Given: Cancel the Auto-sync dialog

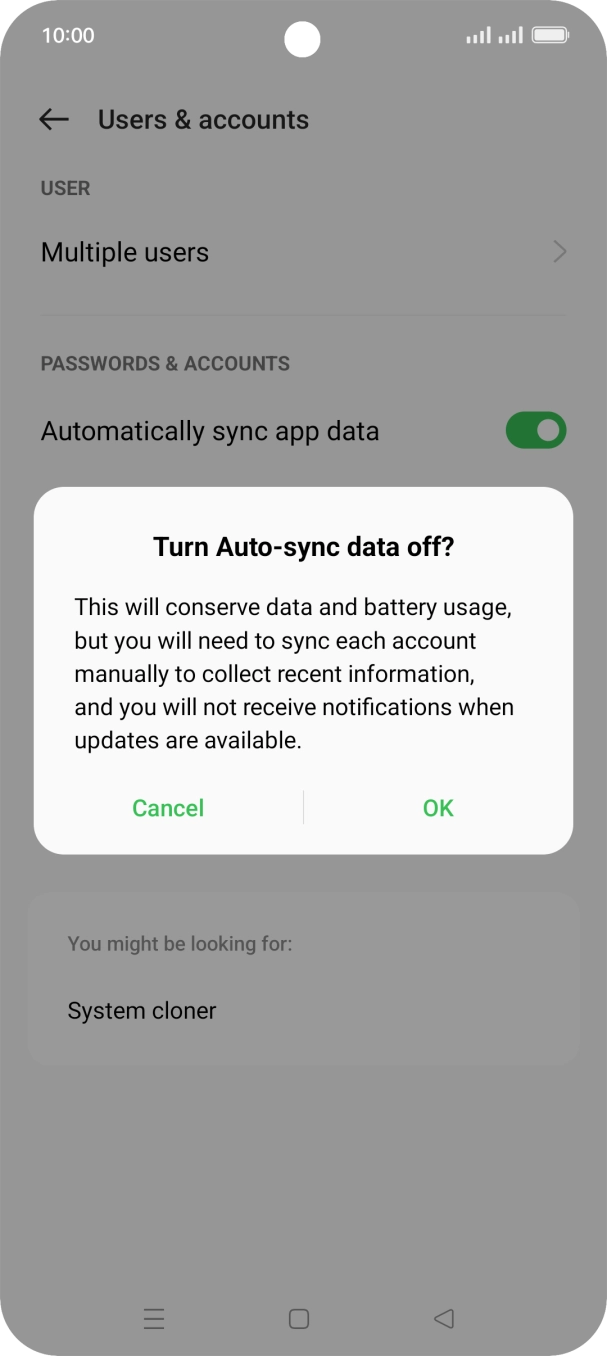Looking at the screenshot, I should 168,808.
